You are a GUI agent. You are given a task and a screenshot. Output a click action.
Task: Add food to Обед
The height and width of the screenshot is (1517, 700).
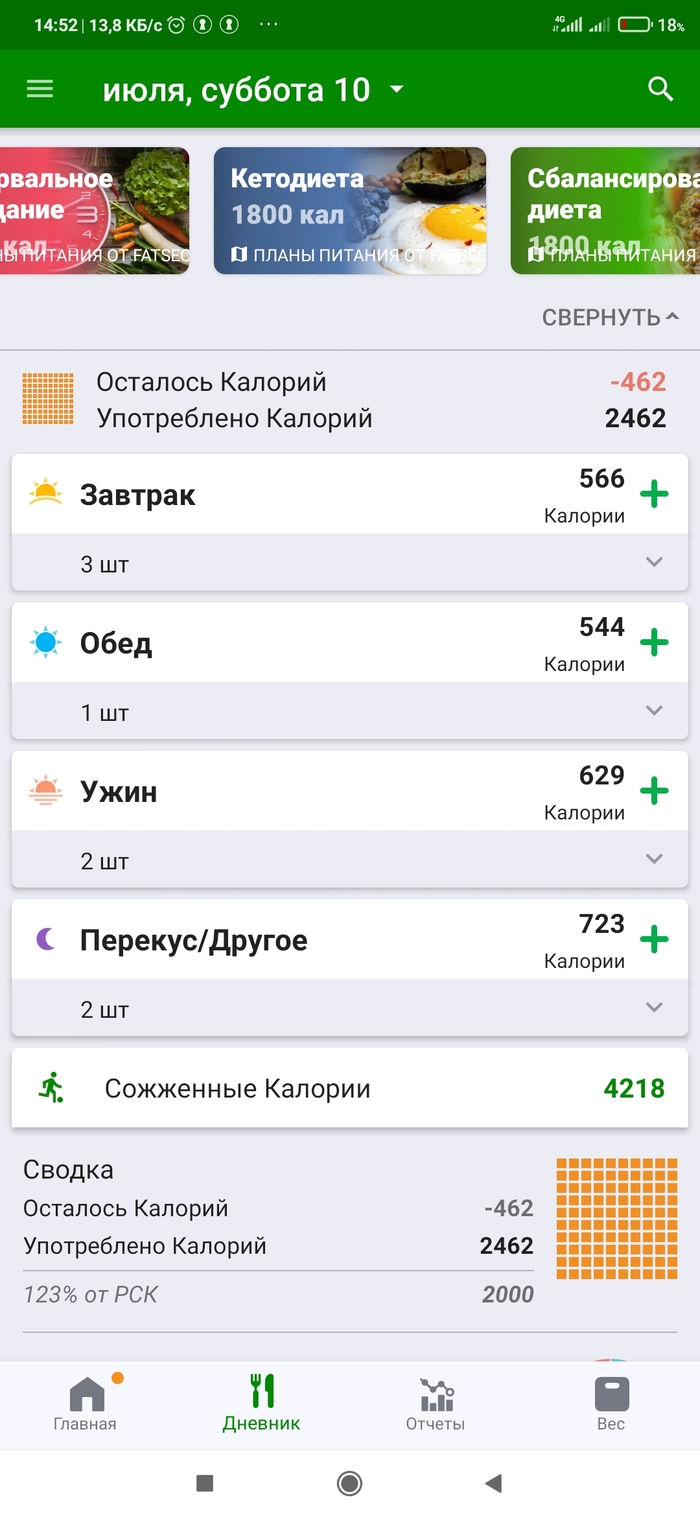(654, 642)
